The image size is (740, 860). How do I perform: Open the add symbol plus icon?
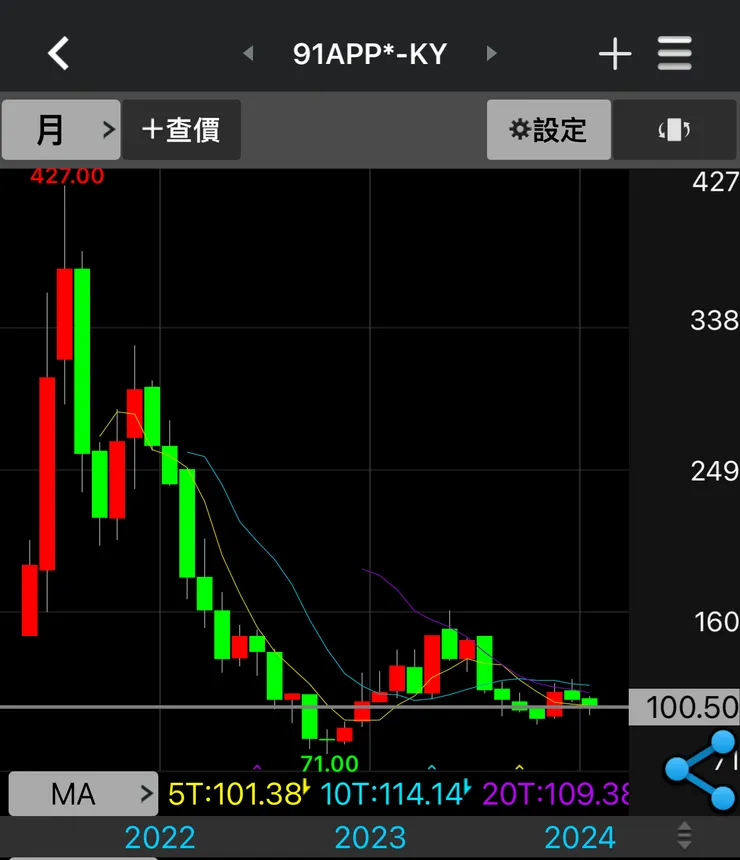coord(614,54)
